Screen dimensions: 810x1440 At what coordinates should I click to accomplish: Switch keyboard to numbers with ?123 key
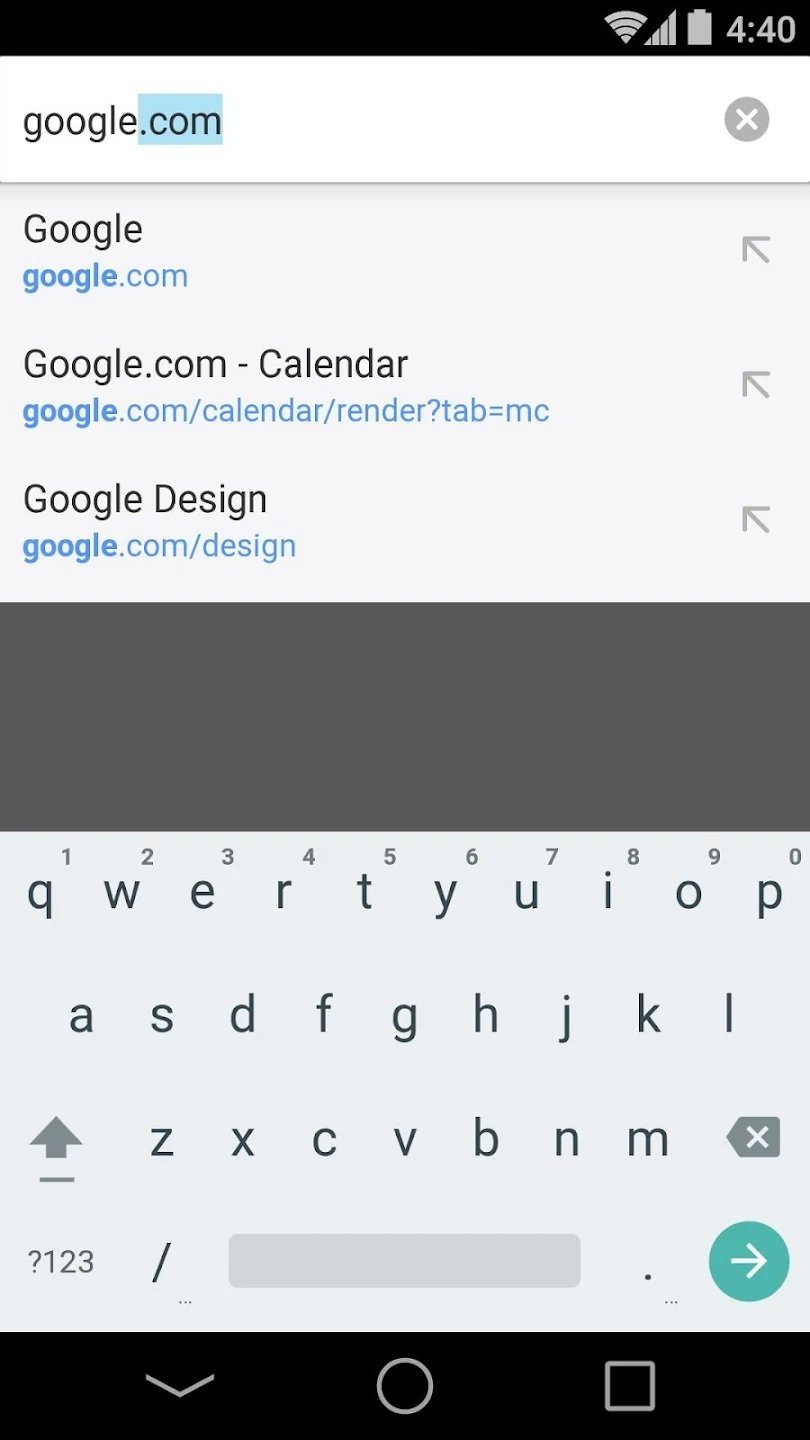point(58,1261)
